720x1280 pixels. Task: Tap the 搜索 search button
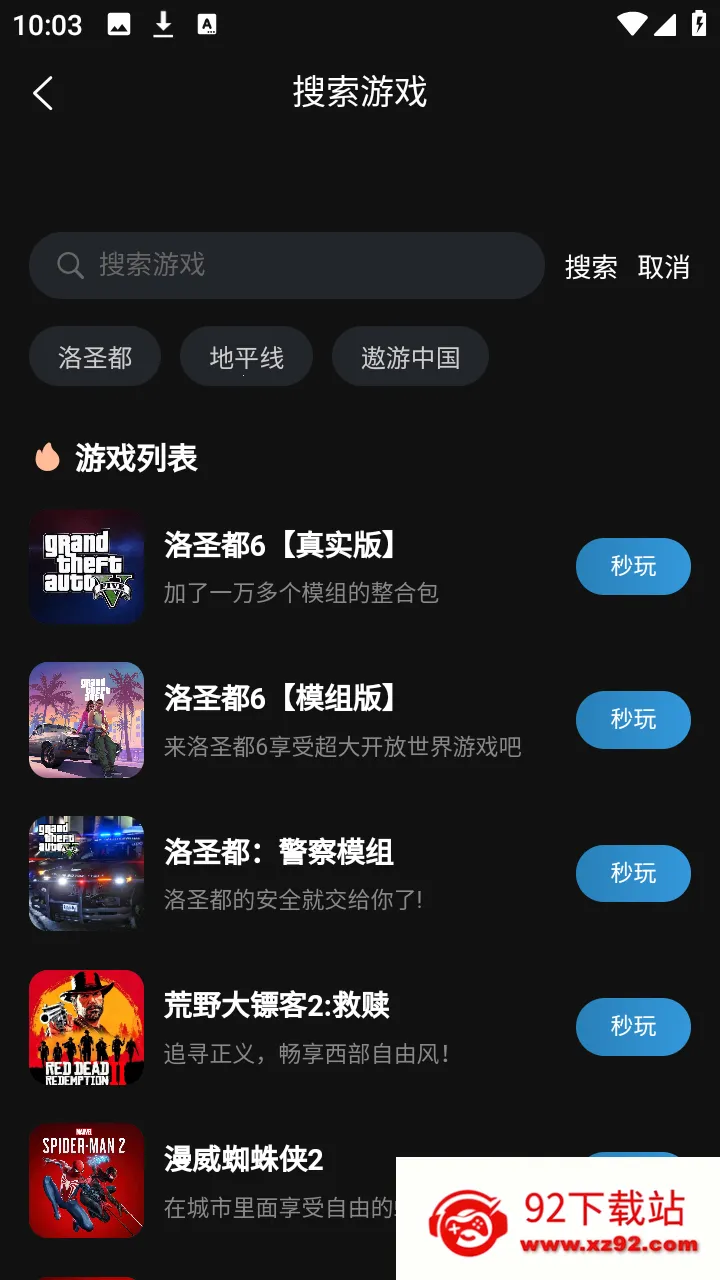(x=589, y=268)
